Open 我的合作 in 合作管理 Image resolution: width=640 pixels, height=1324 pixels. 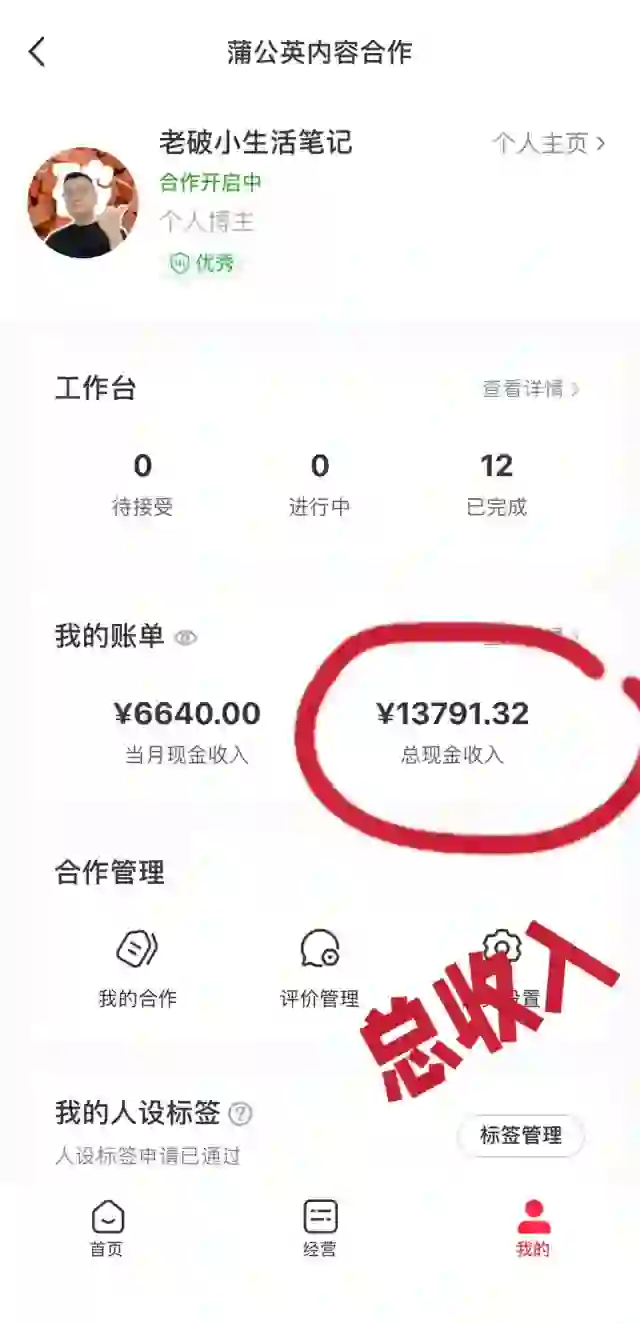138,967
